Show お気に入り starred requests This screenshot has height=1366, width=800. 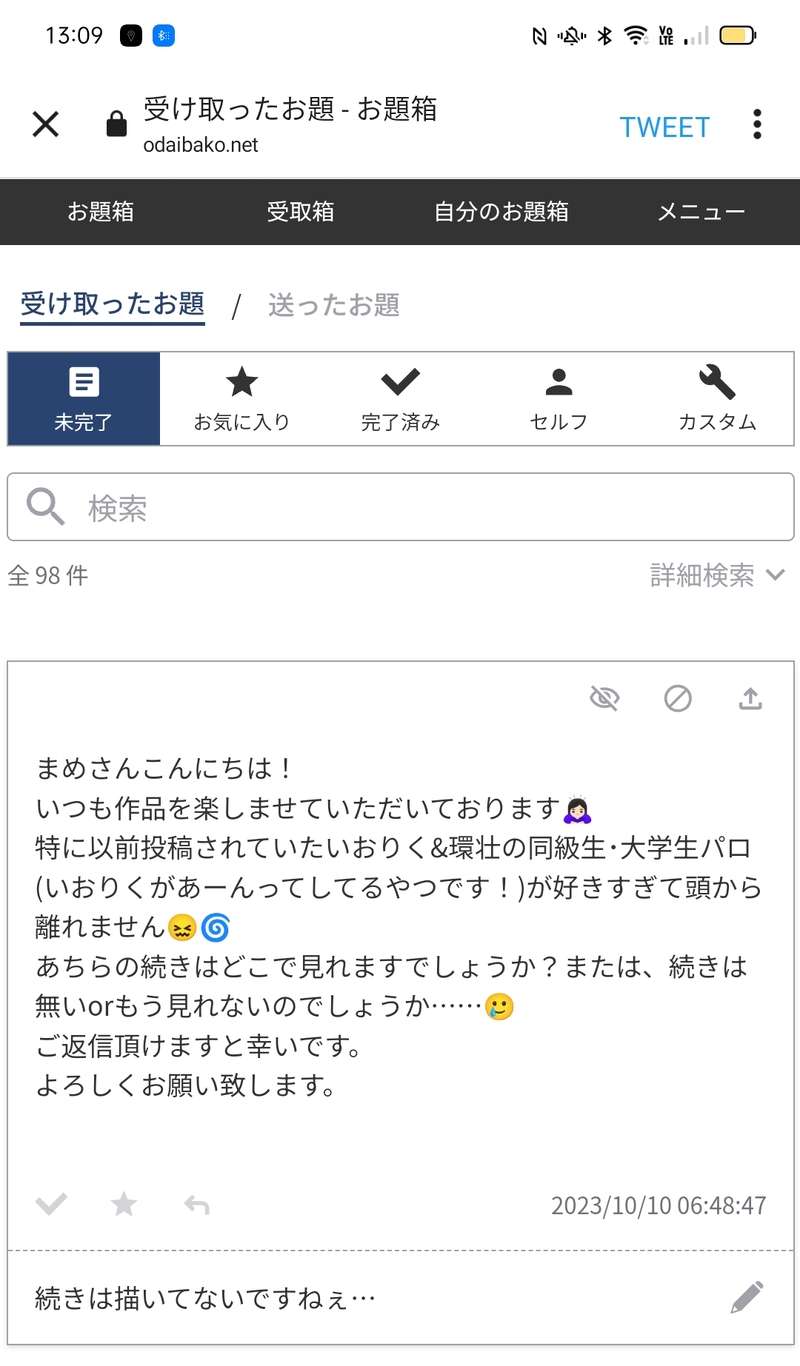241,399
